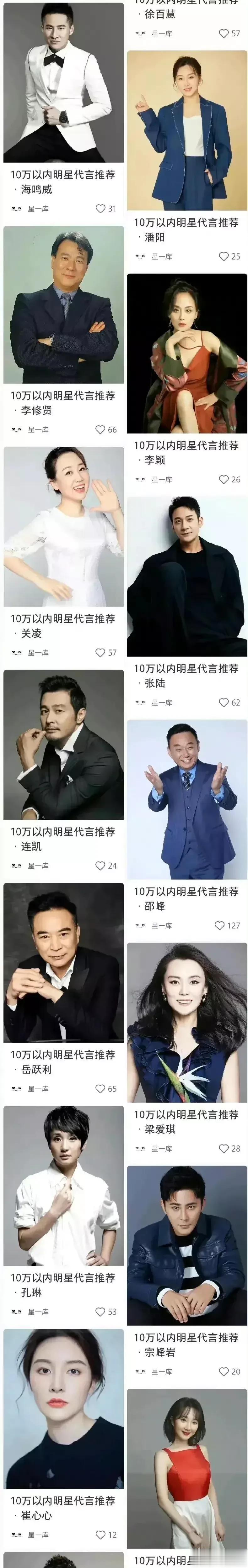248x1568 pixels.
Task: Like the 徐百慧 post
Action: tap(224, 34)
